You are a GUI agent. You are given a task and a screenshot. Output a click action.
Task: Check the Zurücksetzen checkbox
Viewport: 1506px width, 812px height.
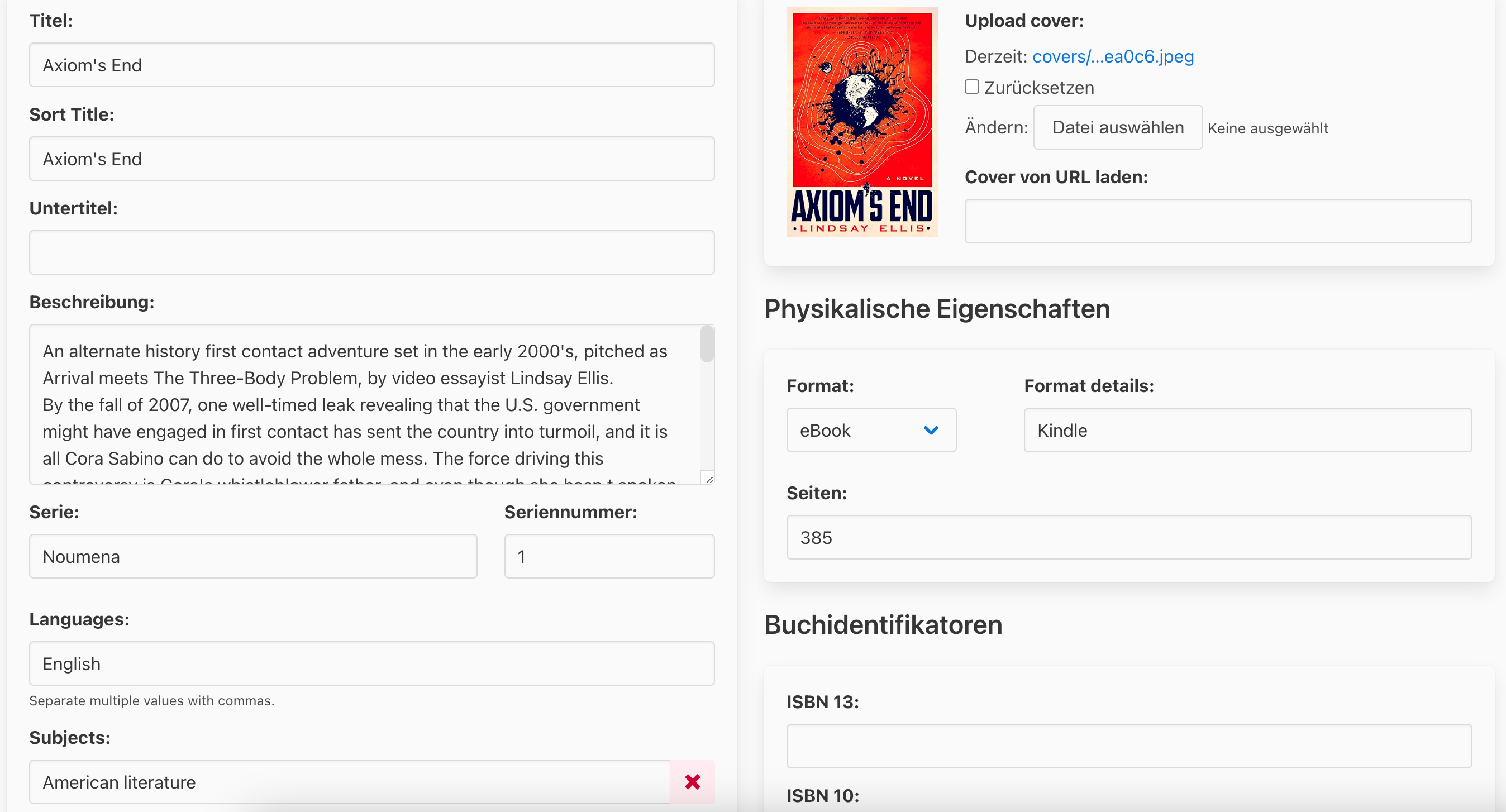971,87
